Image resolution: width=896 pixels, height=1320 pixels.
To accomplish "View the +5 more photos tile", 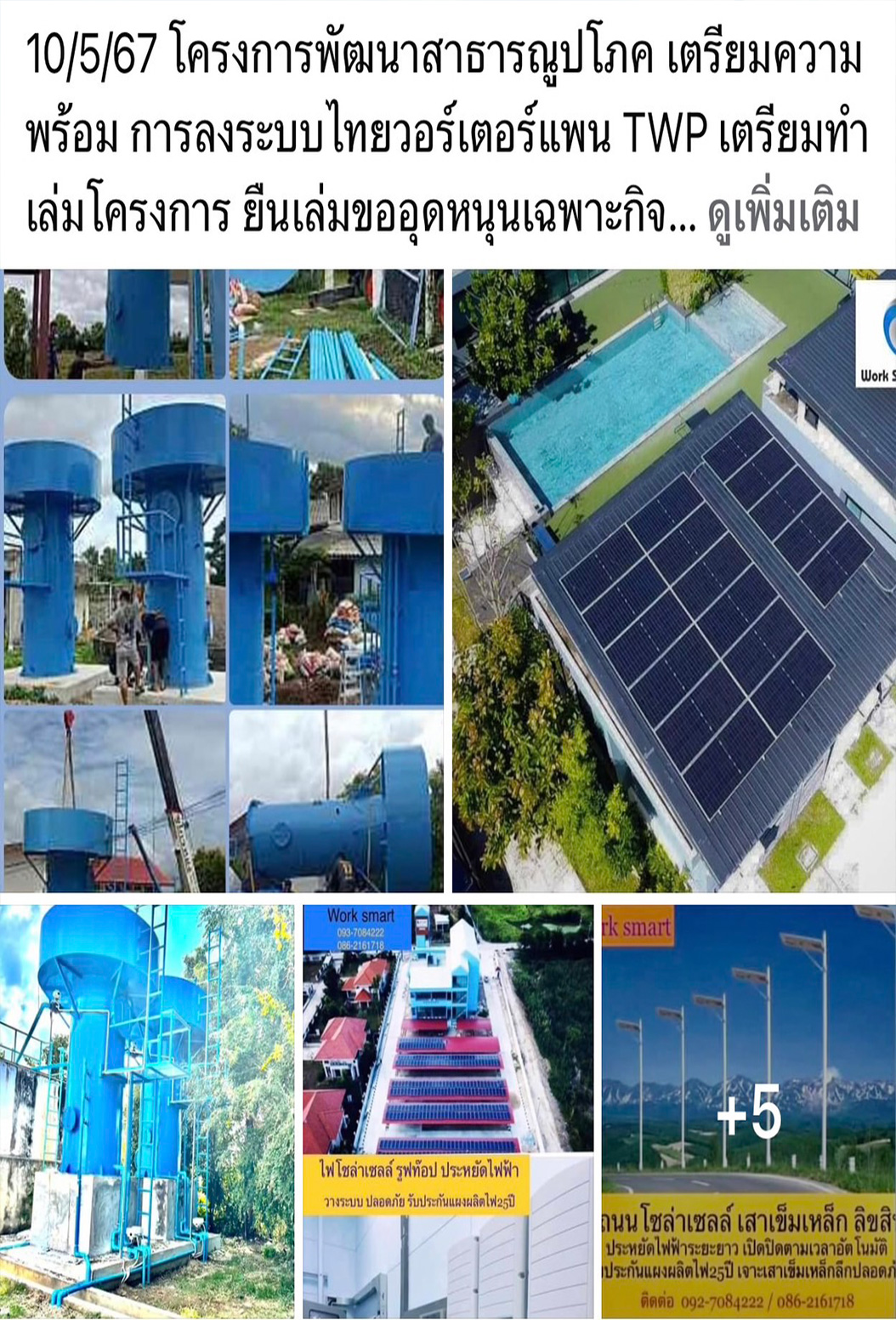I will [x=748, y=1111].
